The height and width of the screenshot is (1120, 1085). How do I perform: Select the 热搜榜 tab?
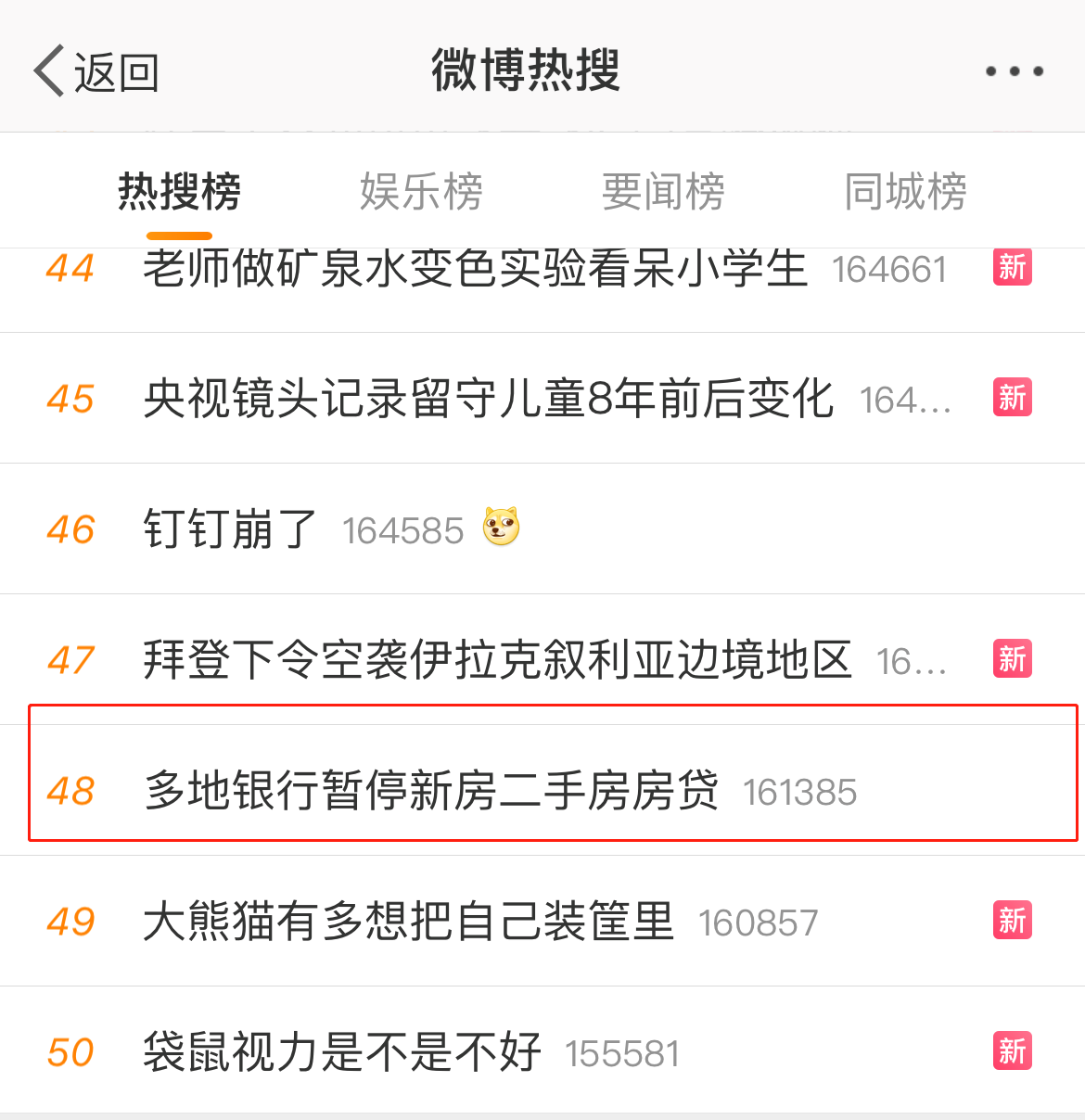[x=179, y=192]
